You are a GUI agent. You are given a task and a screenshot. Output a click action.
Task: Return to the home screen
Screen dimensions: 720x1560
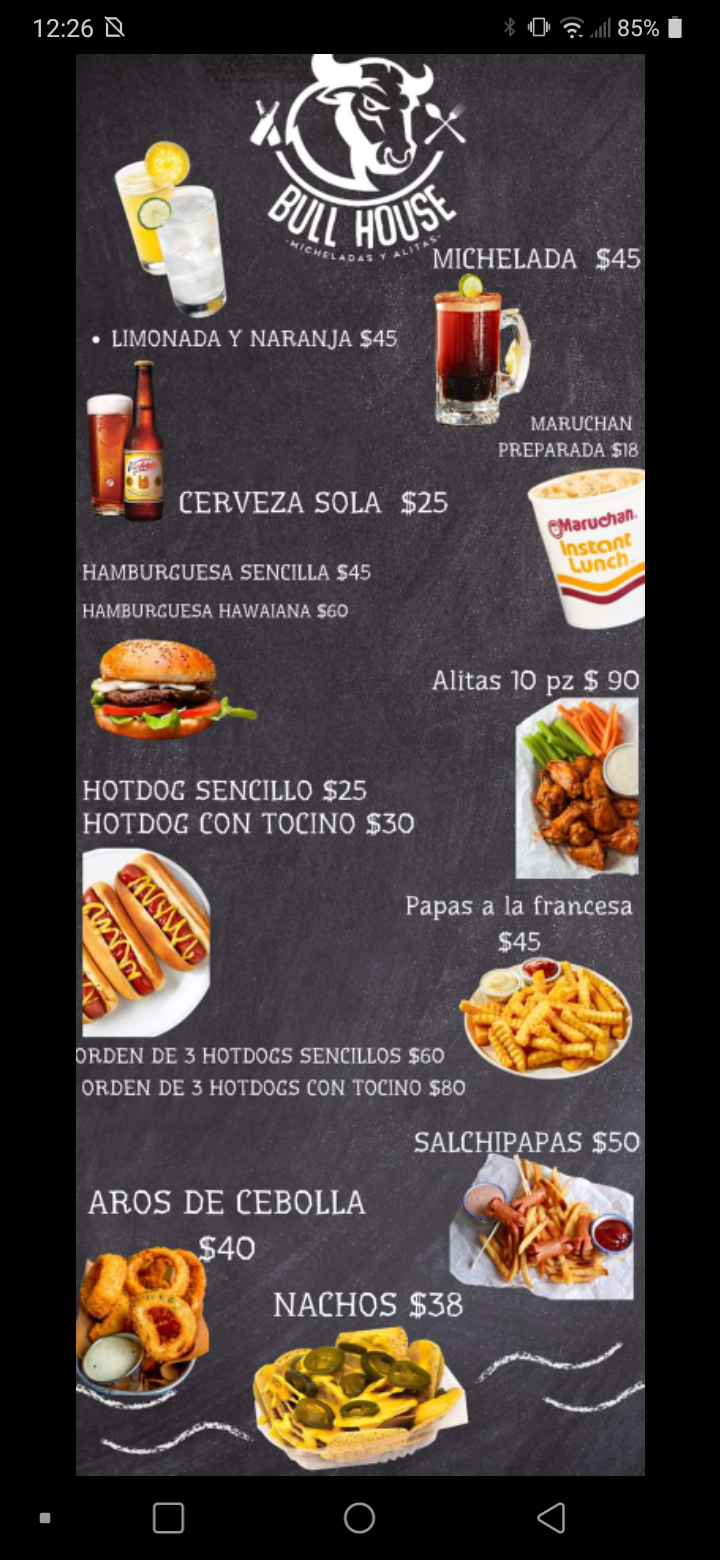tap(359, 1517)
